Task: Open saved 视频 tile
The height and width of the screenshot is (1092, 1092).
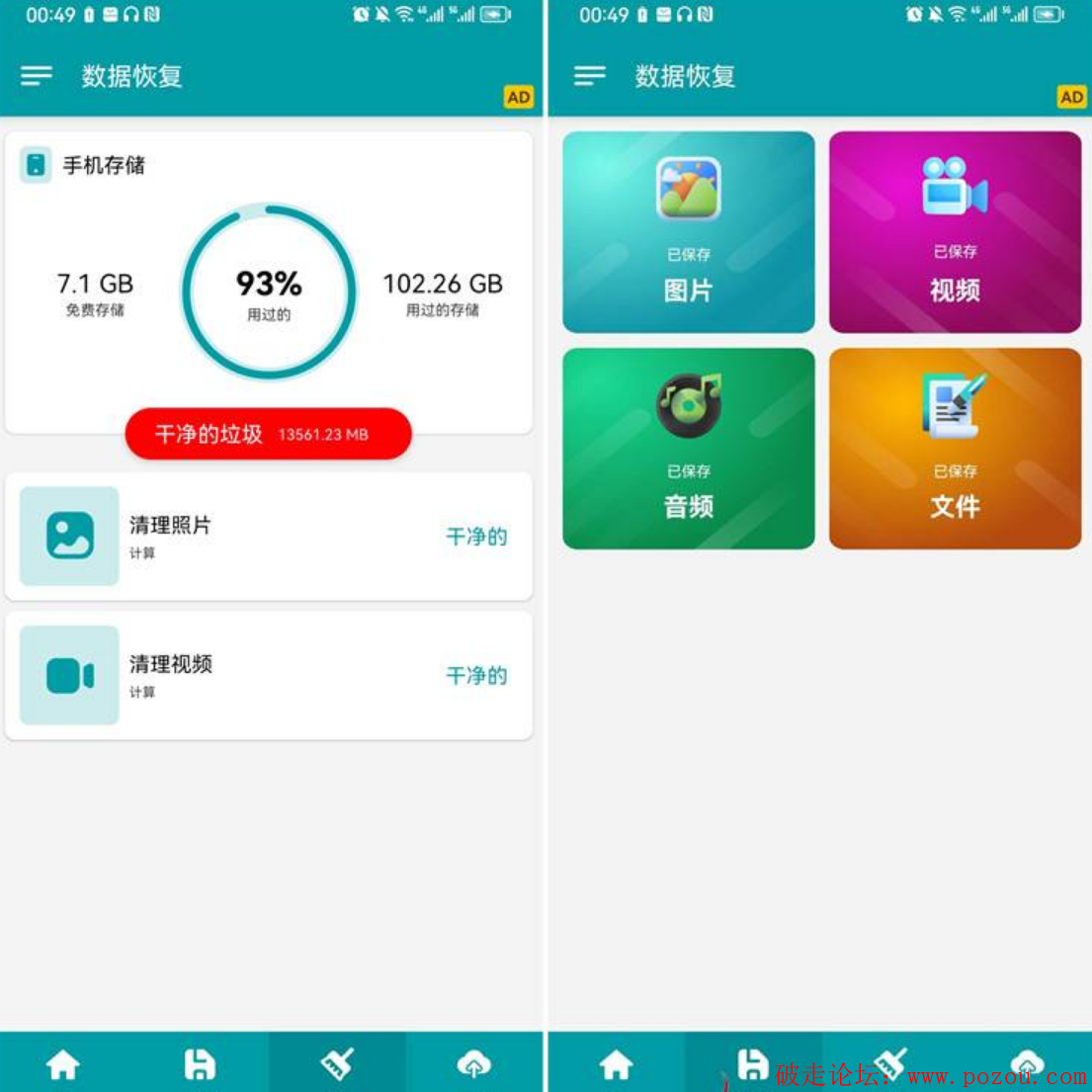Action: (955, 232)
